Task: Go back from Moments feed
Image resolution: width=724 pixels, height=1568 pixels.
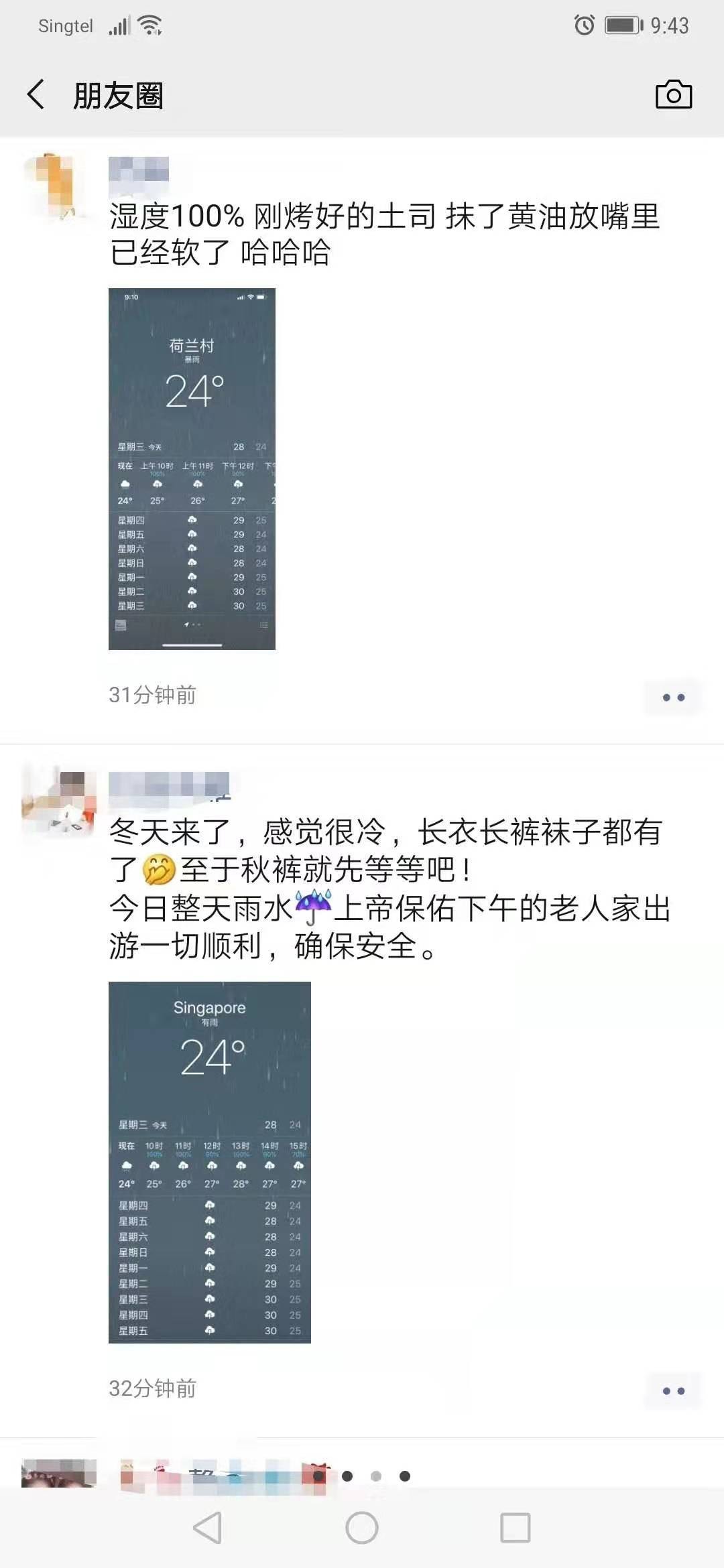Action: point(37,94)
